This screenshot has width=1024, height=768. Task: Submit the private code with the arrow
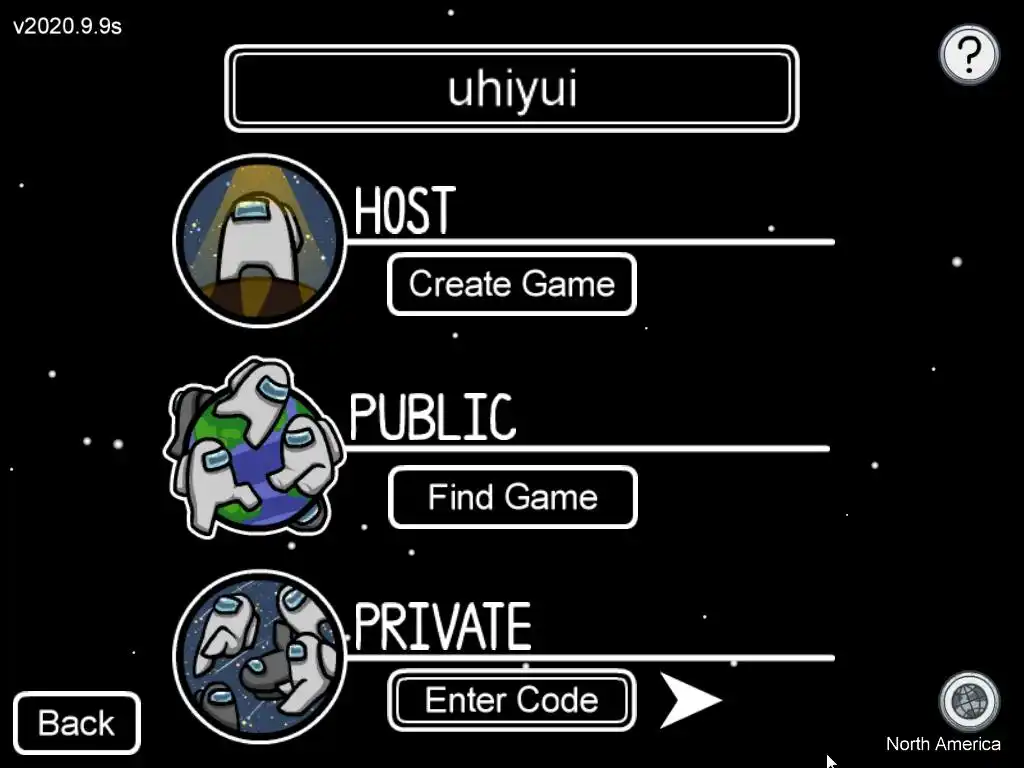point(689,699)
